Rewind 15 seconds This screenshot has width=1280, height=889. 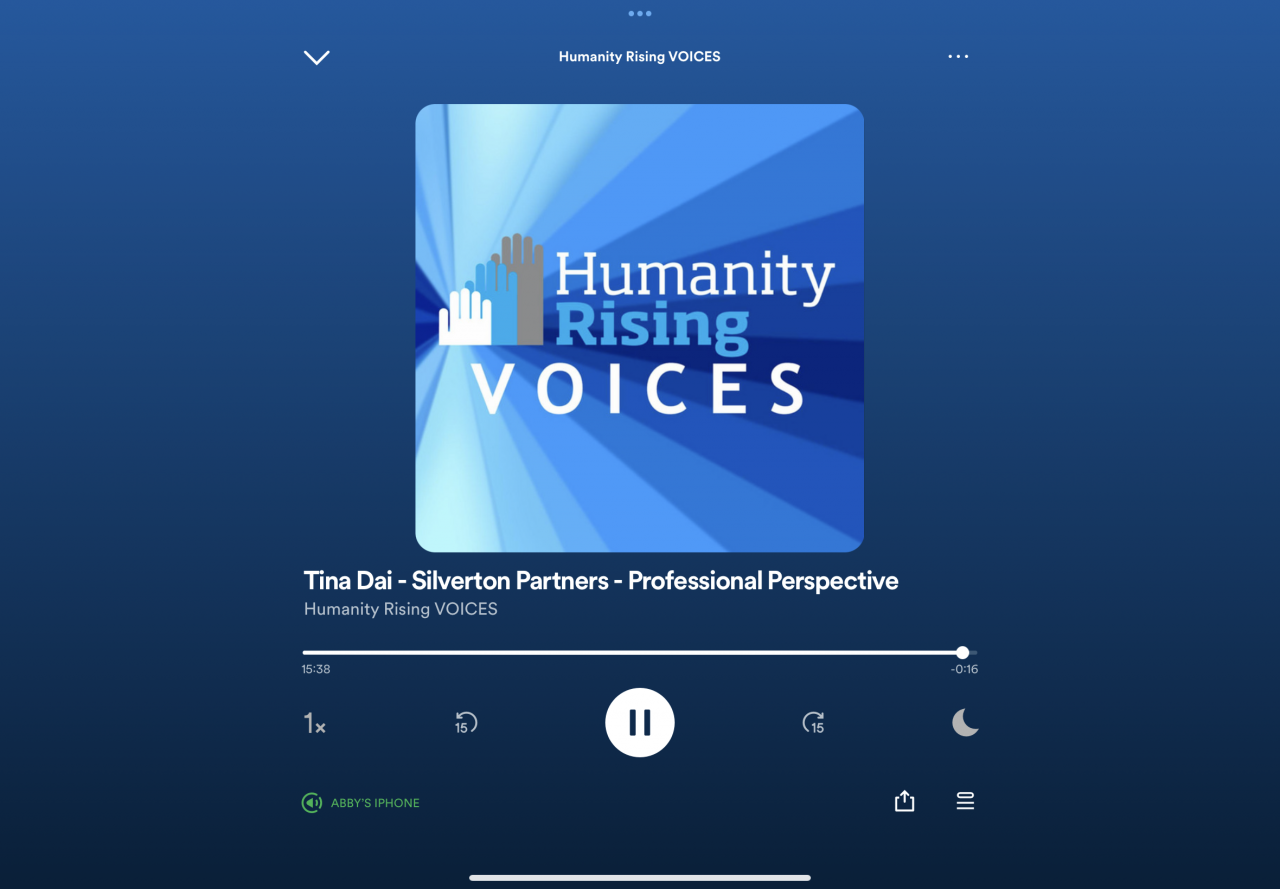466,723
